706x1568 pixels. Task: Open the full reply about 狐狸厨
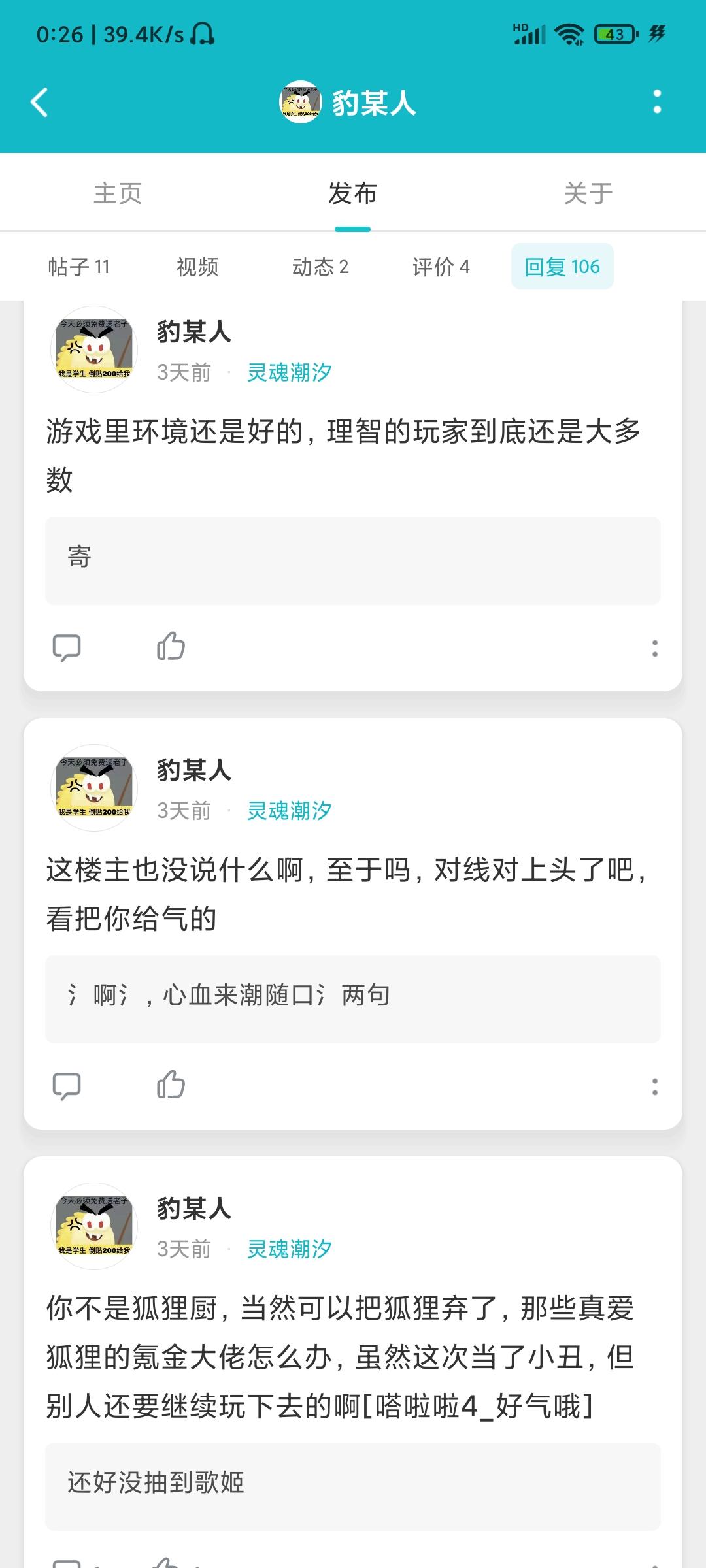(340, 1358)
